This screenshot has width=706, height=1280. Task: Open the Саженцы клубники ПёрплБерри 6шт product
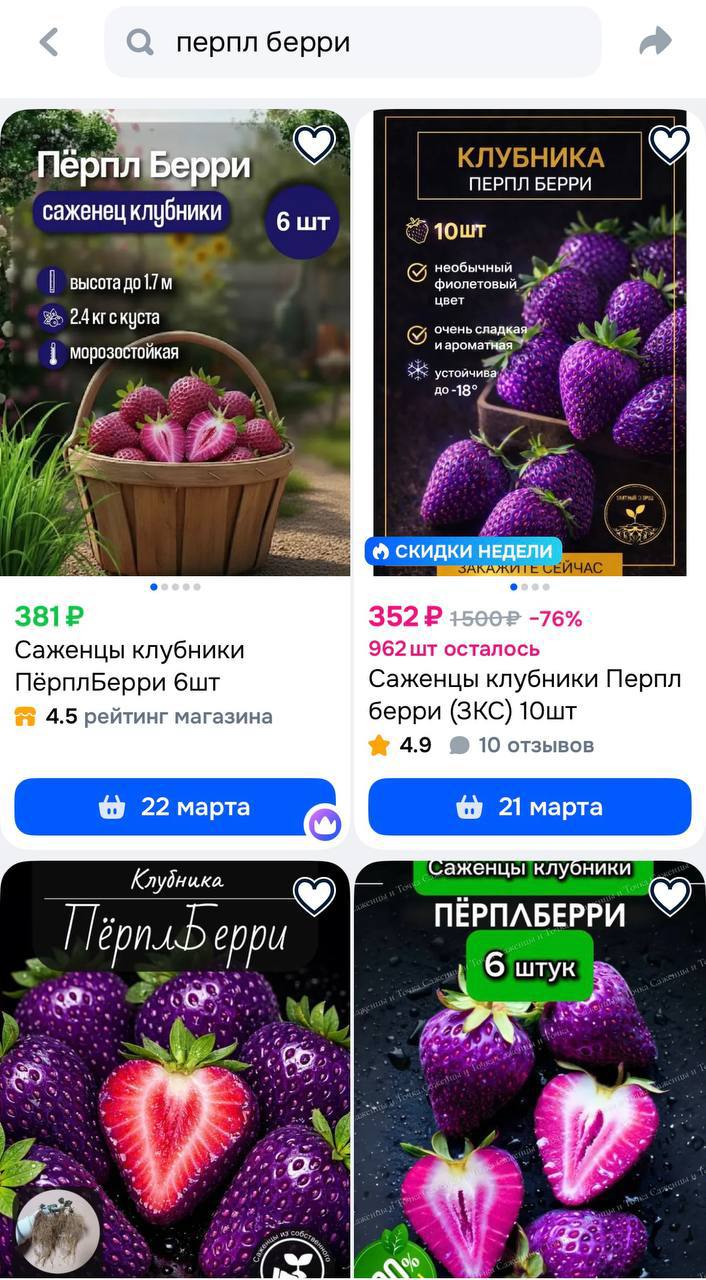pos(130,666)
